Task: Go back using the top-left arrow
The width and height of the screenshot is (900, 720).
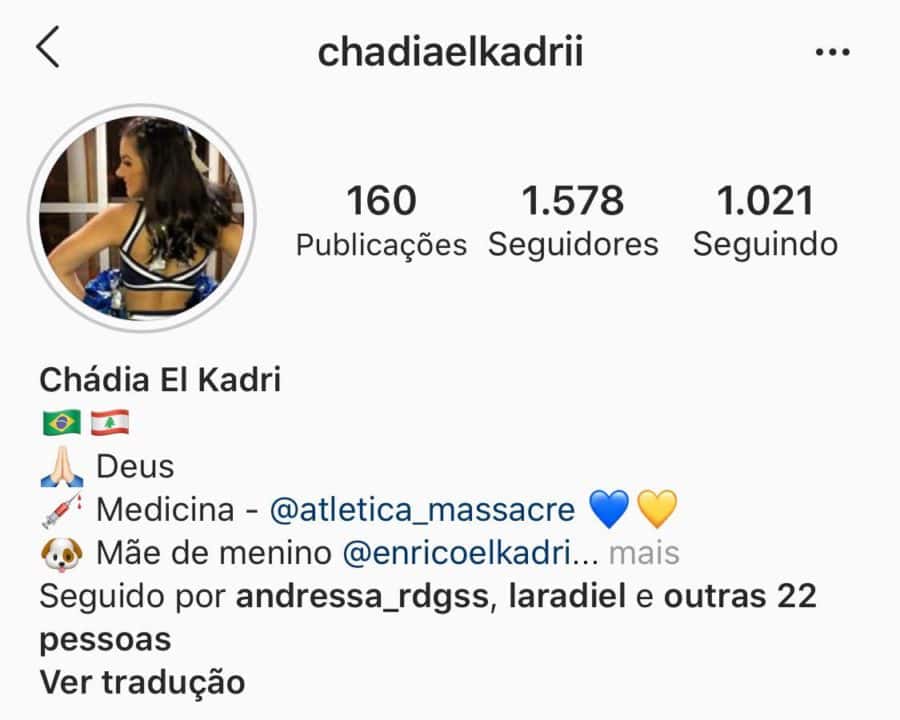Action: [x=48, y=48]
